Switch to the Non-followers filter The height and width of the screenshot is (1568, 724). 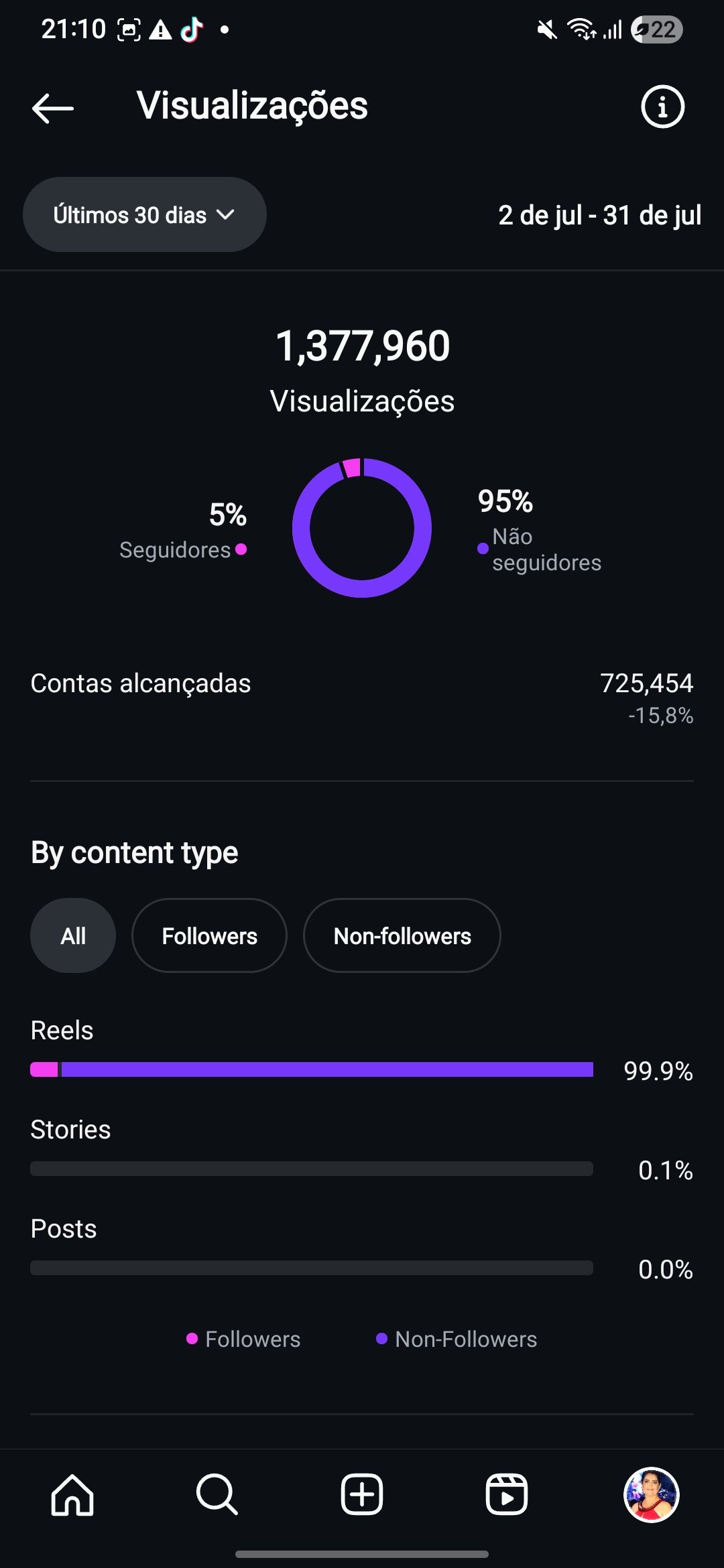tap(402, 935)
